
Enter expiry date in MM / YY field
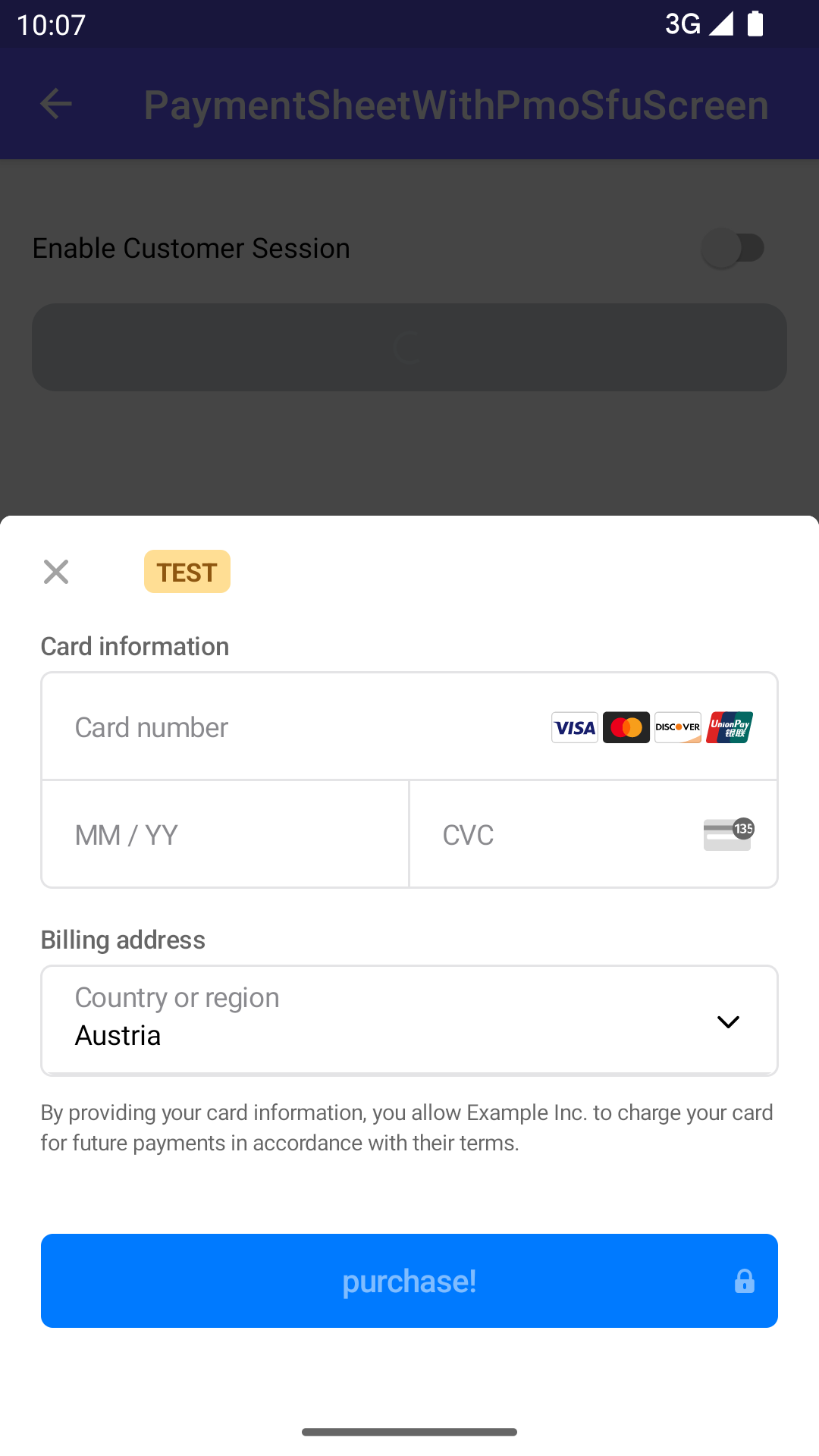point(225,835)
